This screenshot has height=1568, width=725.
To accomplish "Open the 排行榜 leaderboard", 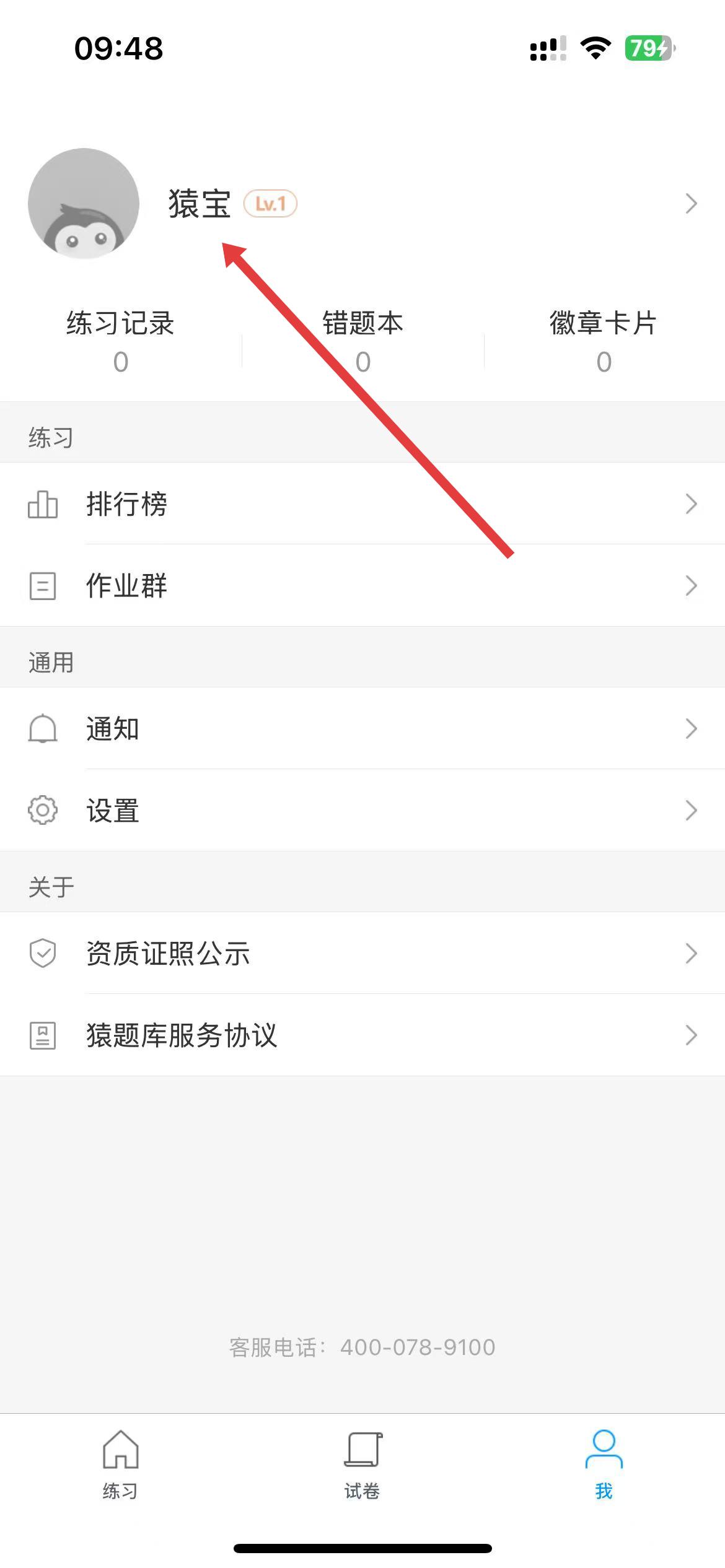I will pos(362,503).
